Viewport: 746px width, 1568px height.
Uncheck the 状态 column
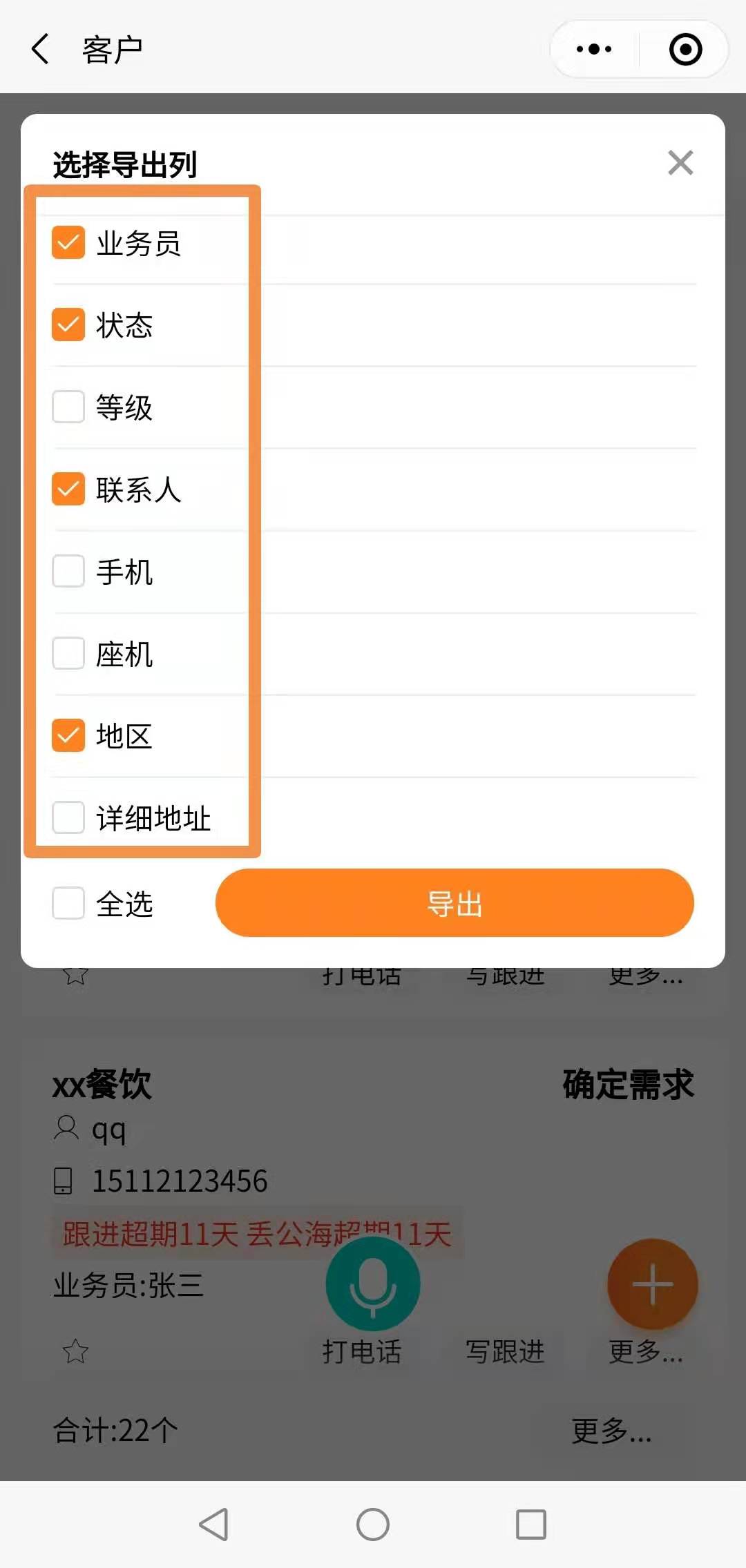tap(68, 325)
